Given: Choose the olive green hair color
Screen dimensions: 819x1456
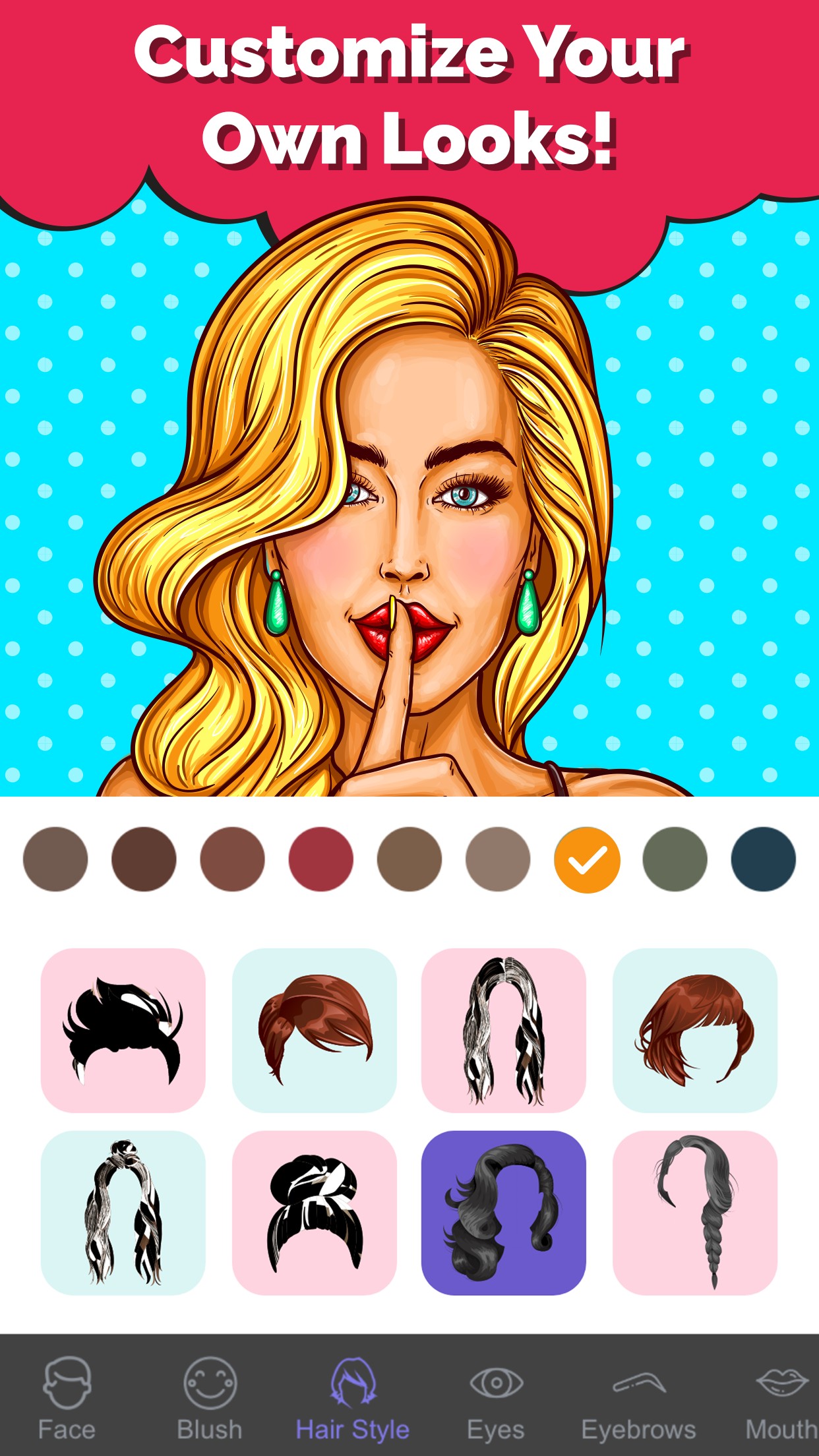Looking at the screenshot, I should [x=675, y=859].
